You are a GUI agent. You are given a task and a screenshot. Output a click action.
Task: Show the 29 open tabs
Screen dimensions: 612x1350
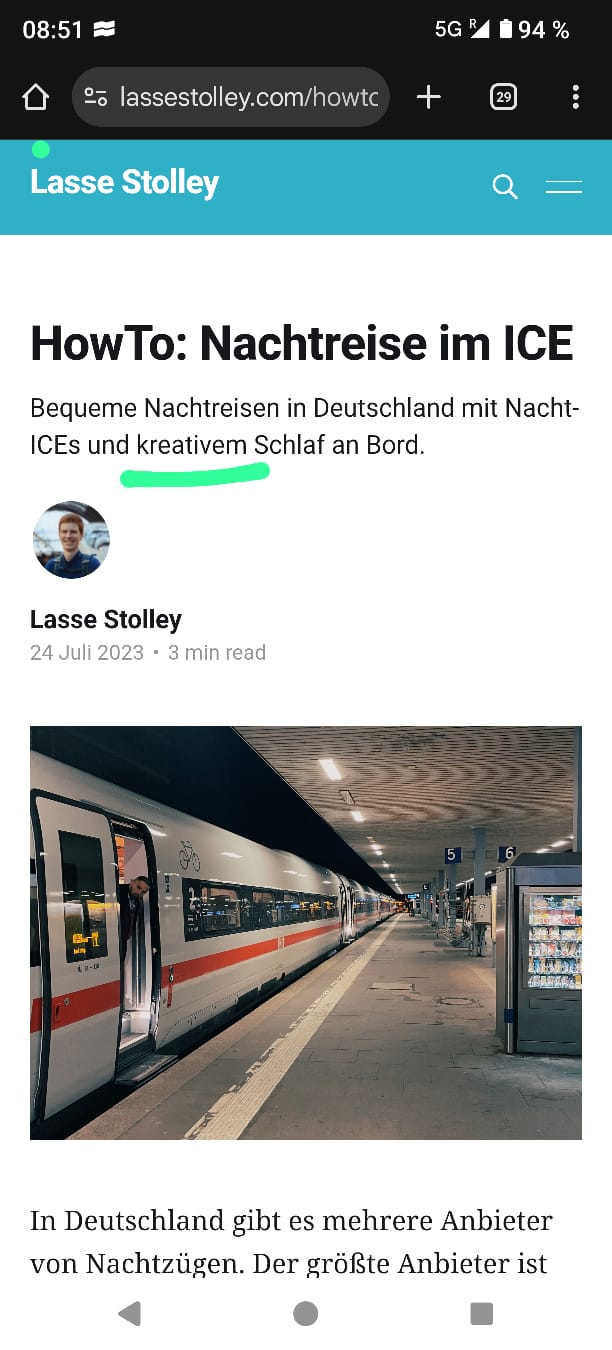[x=503, y=97]
